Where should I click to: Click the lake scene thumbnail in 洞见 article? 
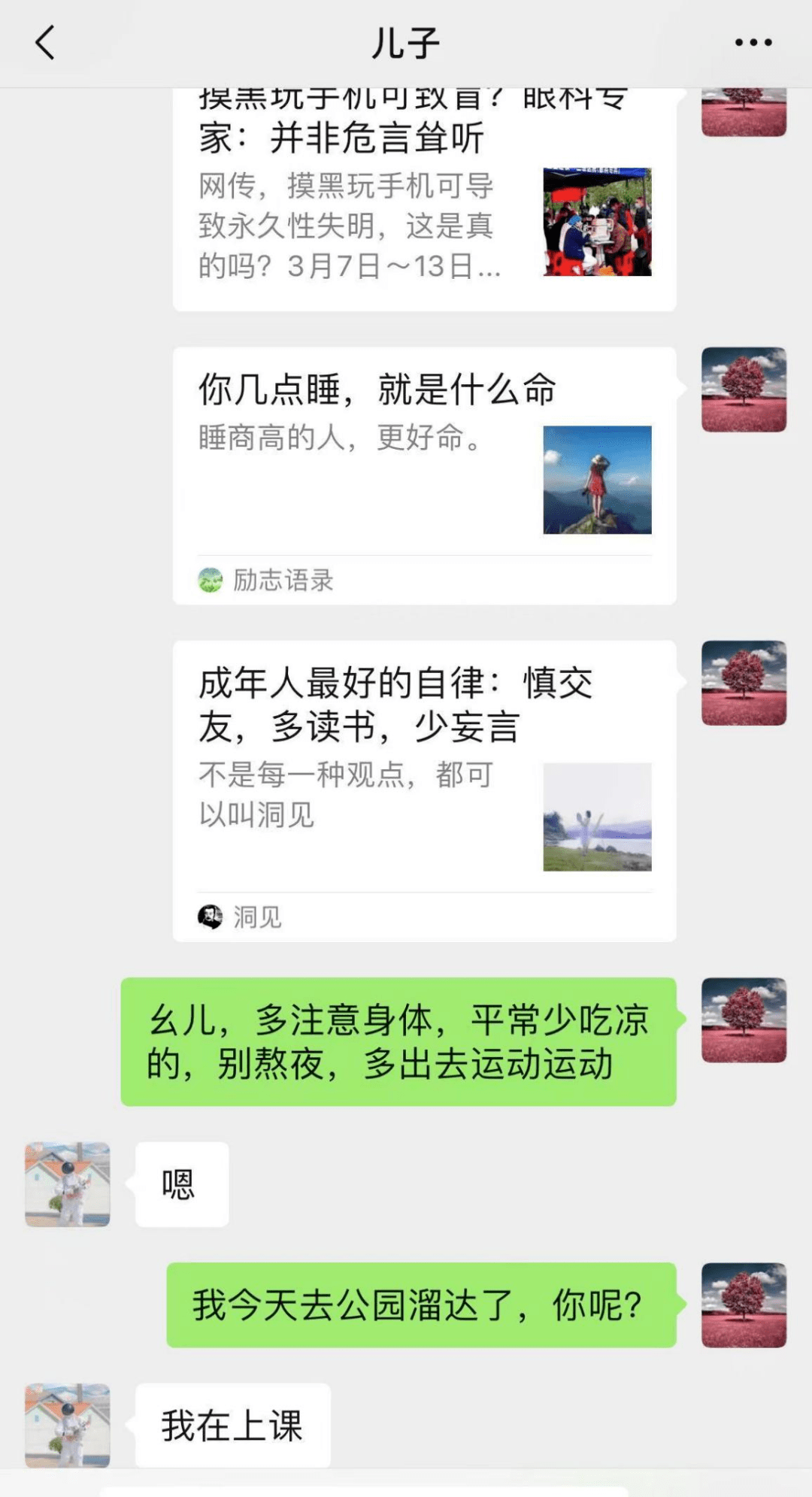597,820
